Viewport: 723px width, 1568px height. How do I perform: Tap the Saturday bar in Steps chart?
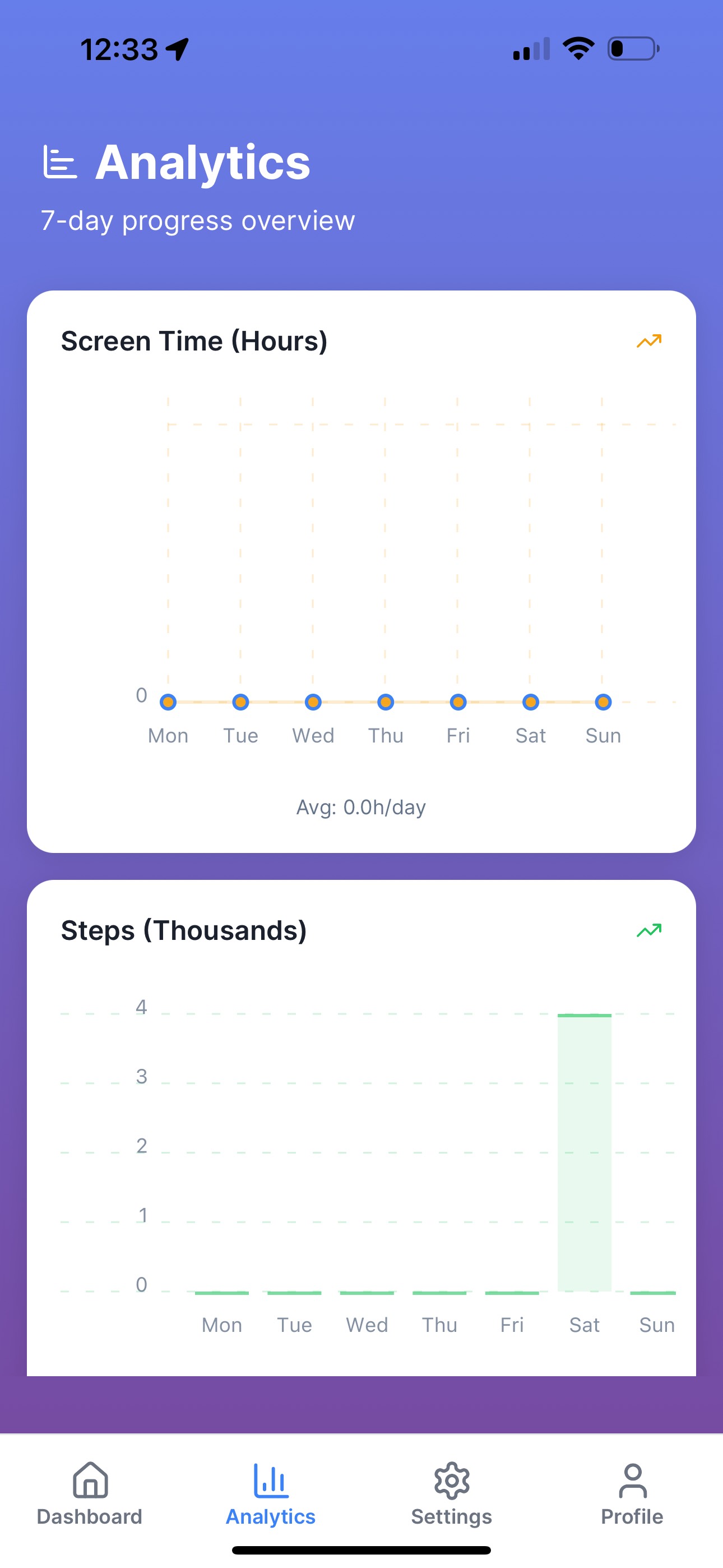(584, 1152)
